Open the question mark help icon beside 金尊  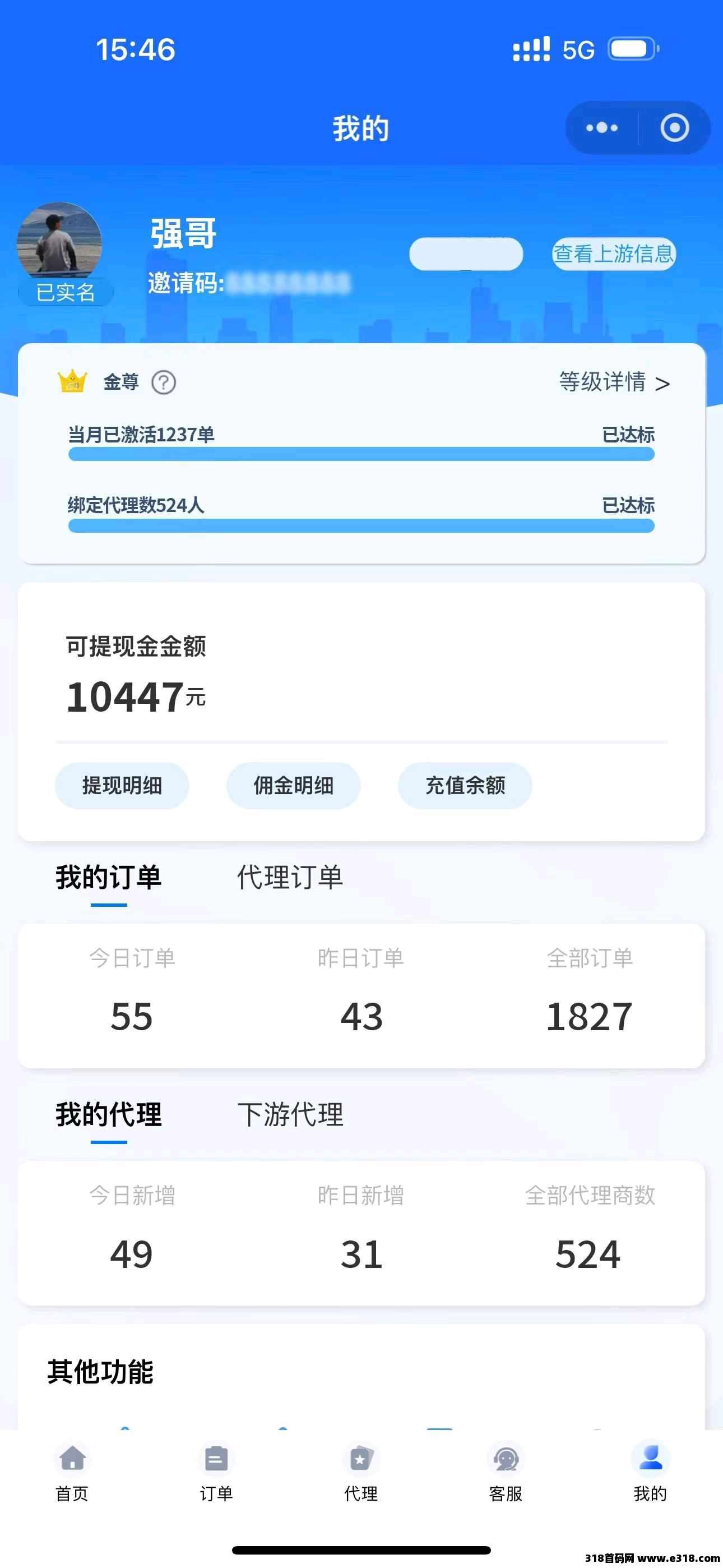163,383
